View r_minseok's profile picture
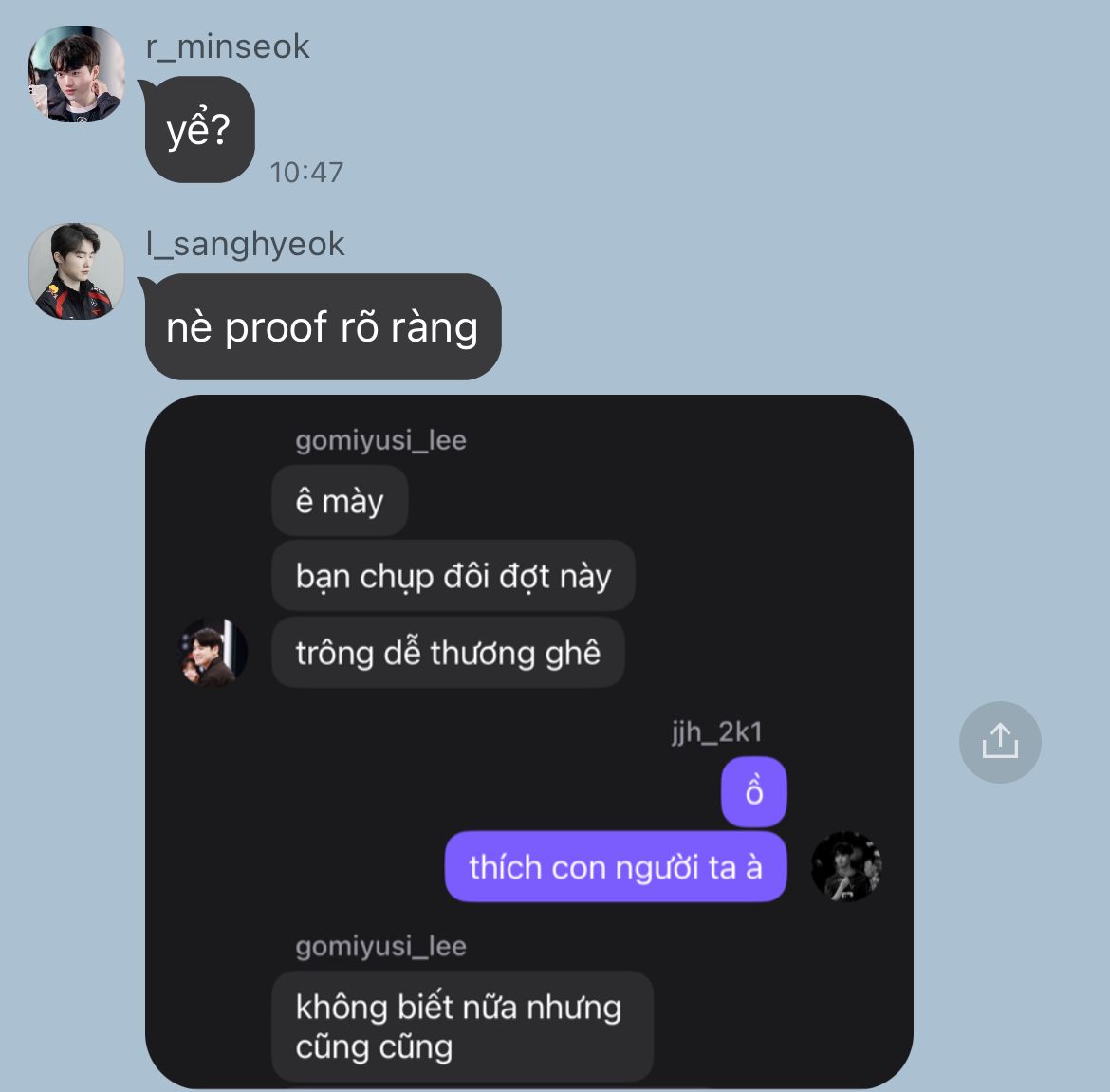The image size is (1110, 1092). [x=76, y=74]
